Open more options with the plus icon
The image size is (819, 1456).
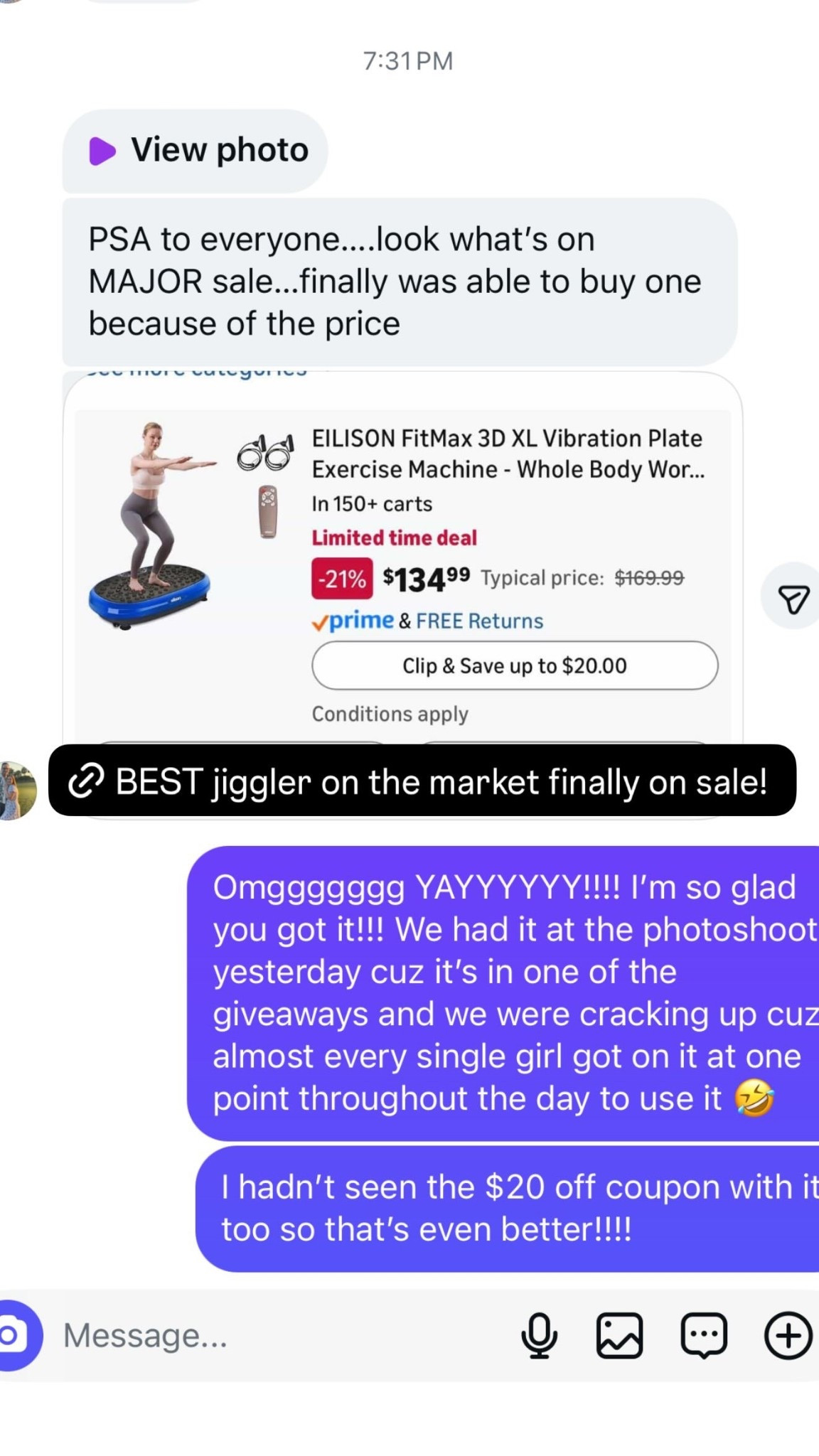pos(788,1335)
